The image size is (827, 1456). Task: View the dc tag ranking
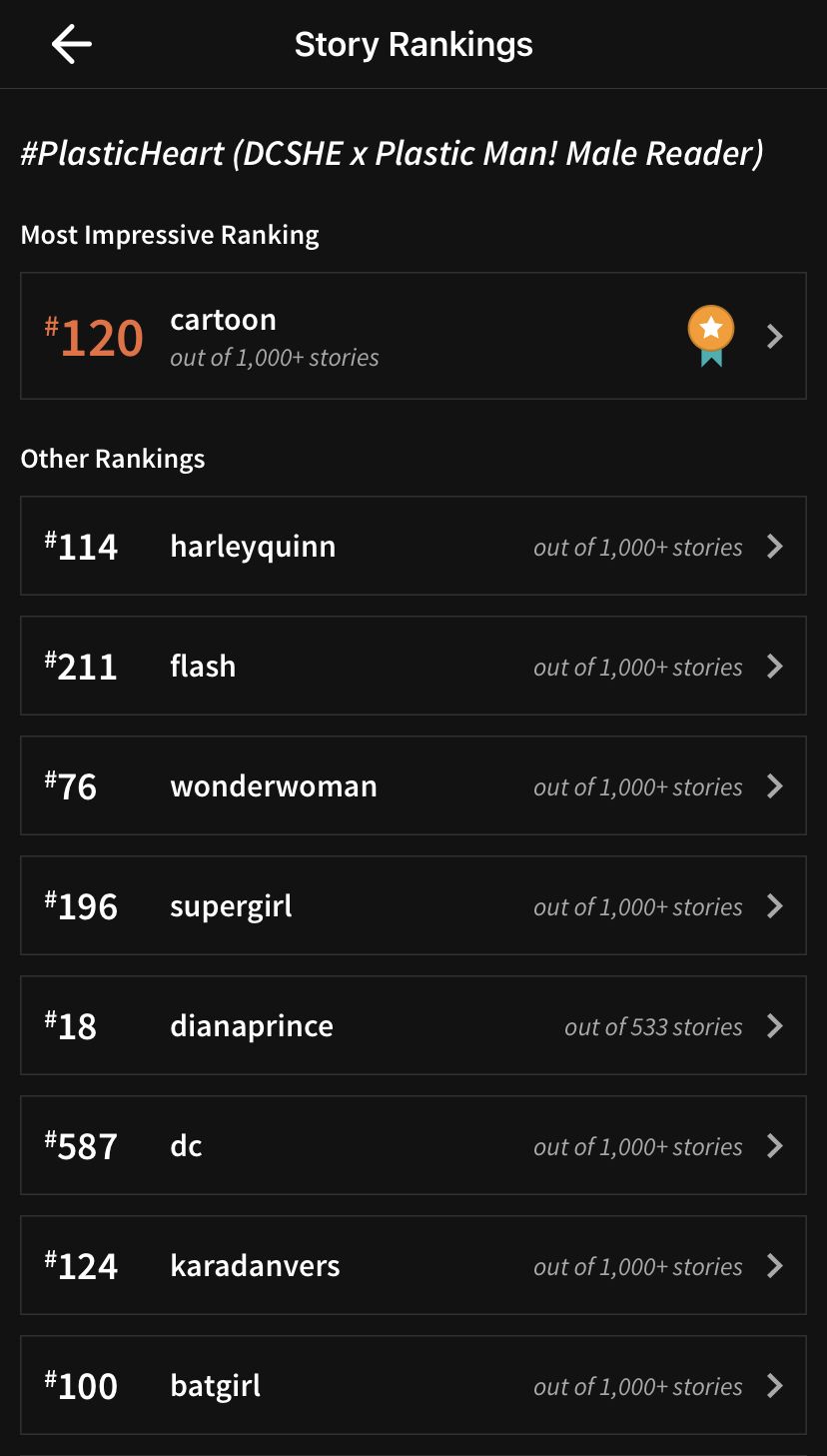[413, 1145]
